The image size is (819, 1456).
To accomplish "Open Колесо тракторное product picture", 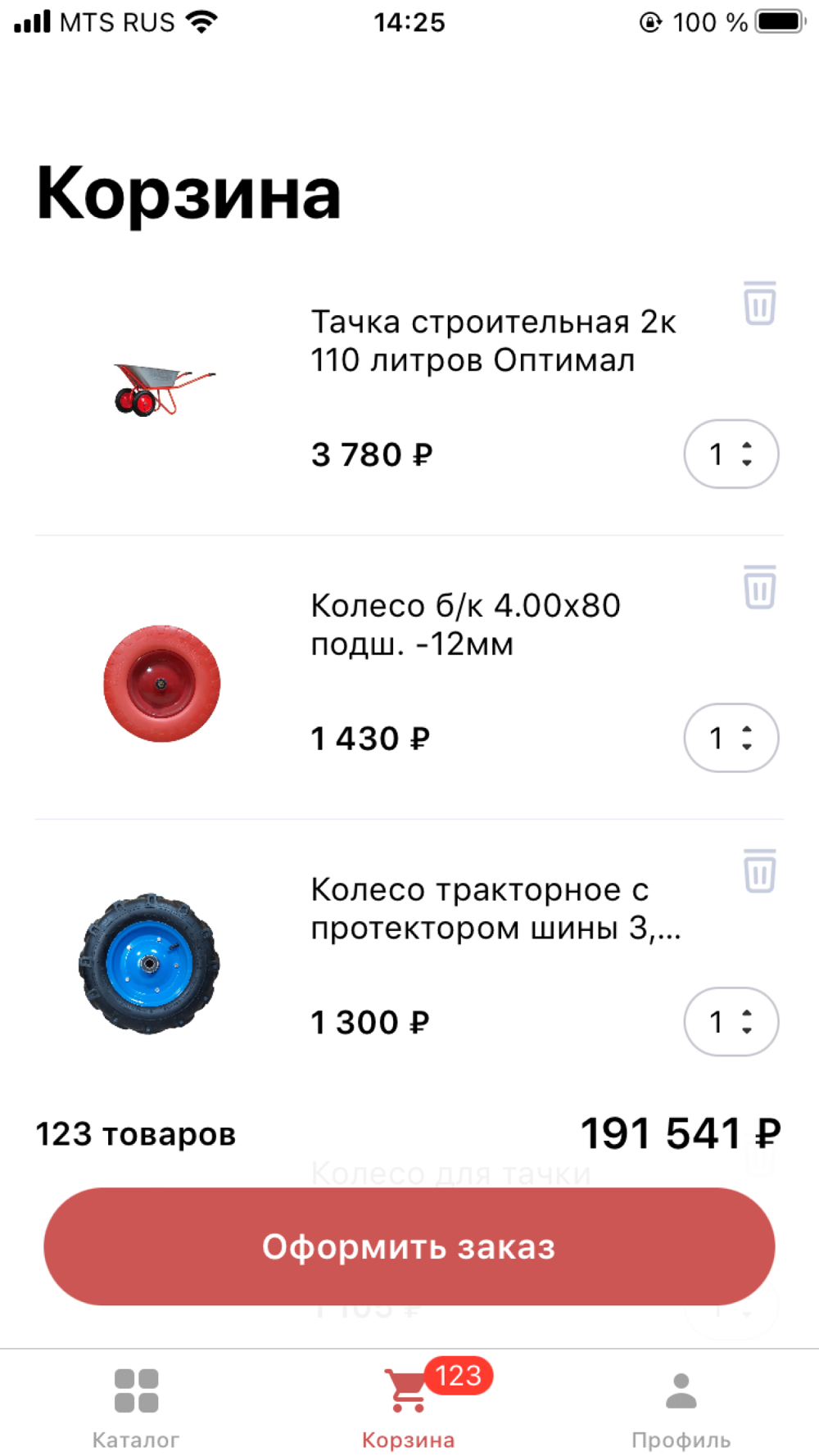I will pos(150,964).
